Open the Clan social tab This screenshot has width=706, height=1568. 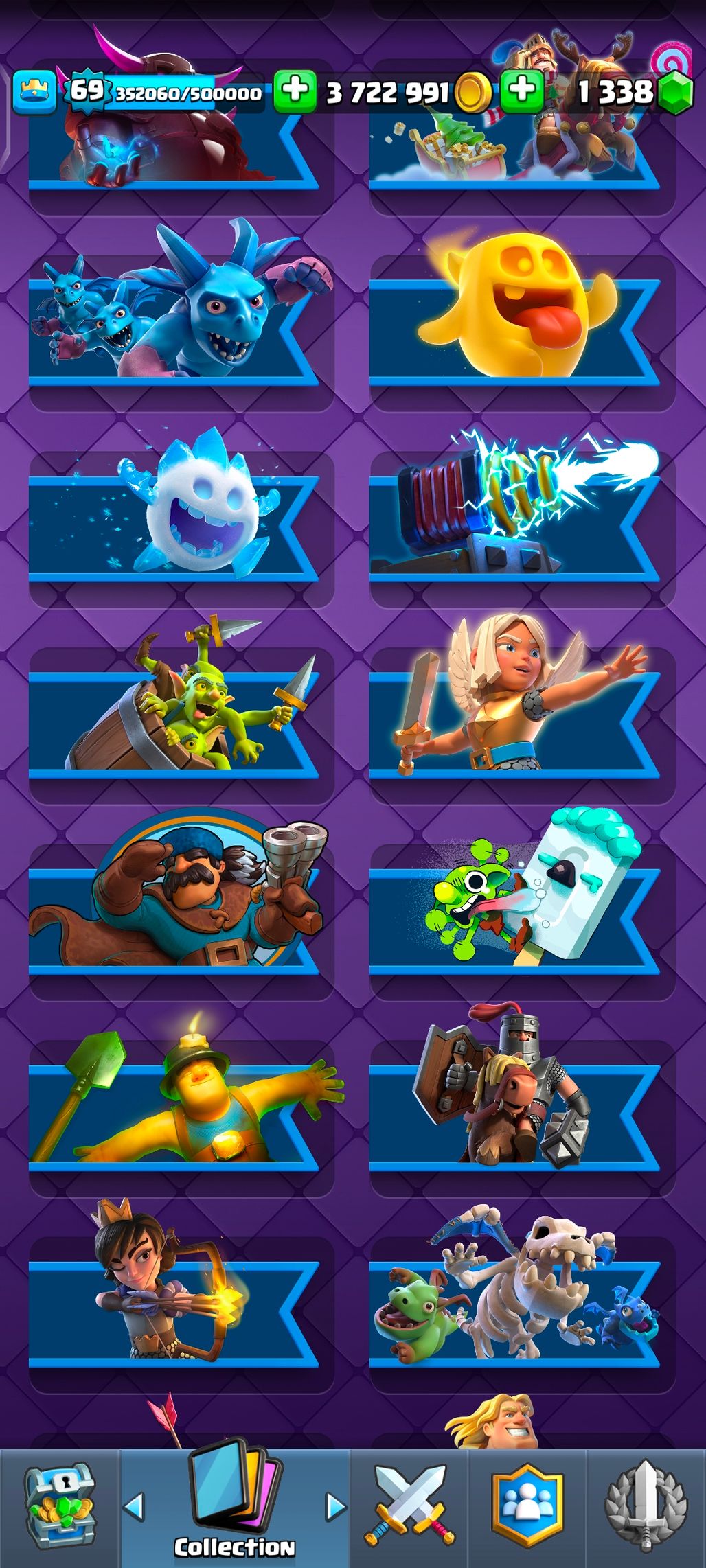527,1507
